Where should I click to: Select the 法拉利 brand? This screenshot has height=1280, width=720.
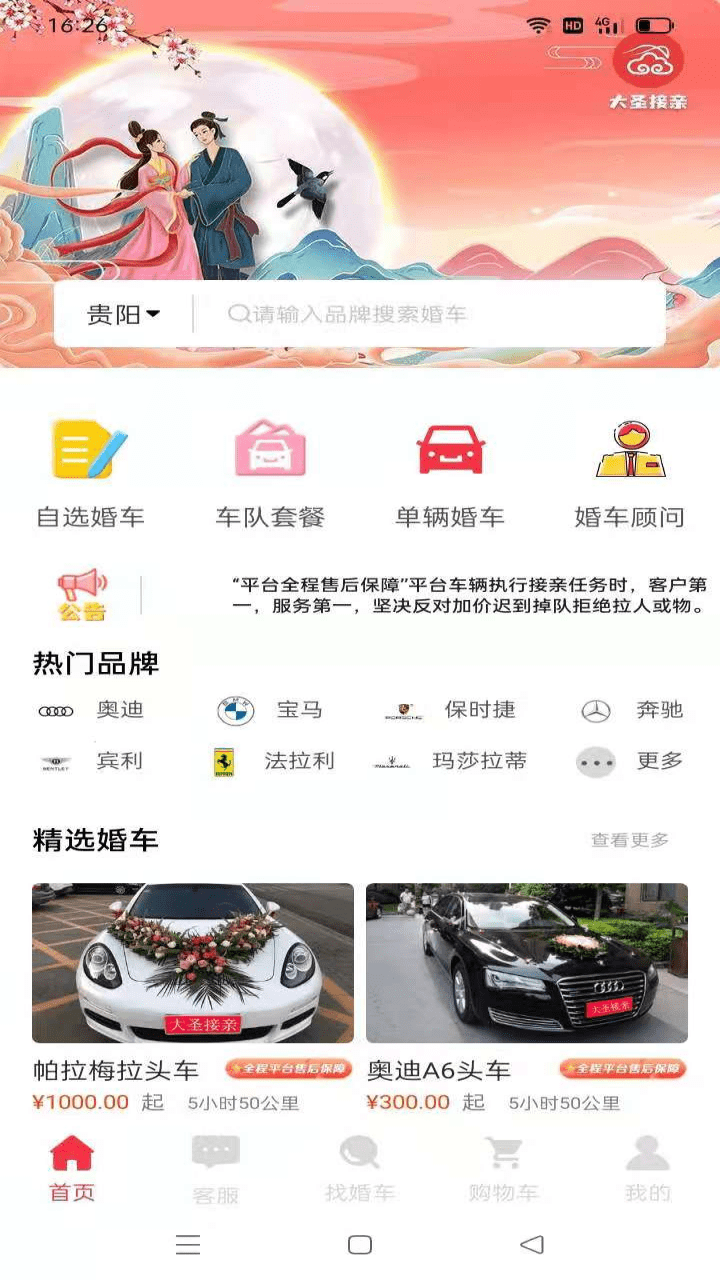coord(270,761)
